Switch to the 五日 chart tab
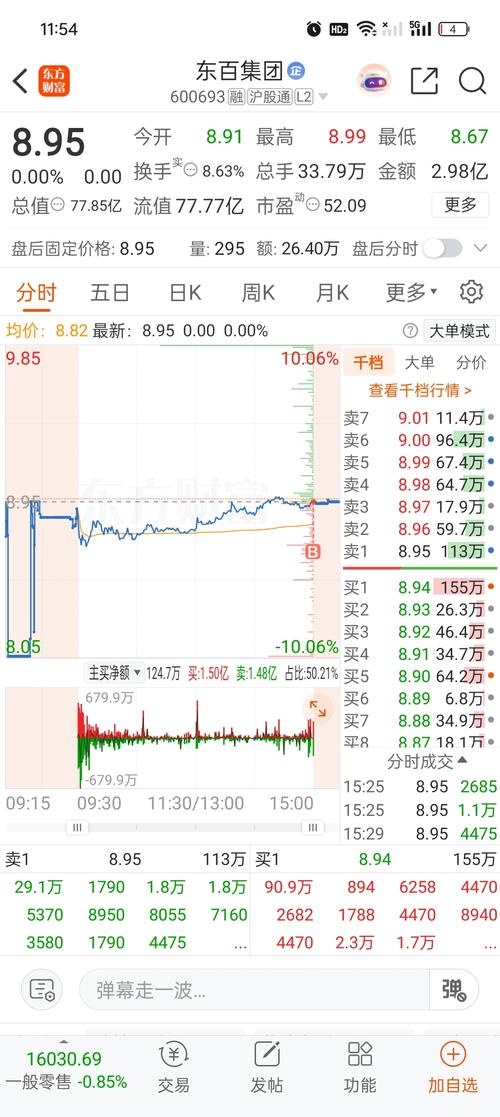Screen dimensions: 500x1117 click(x=110, y=292)
